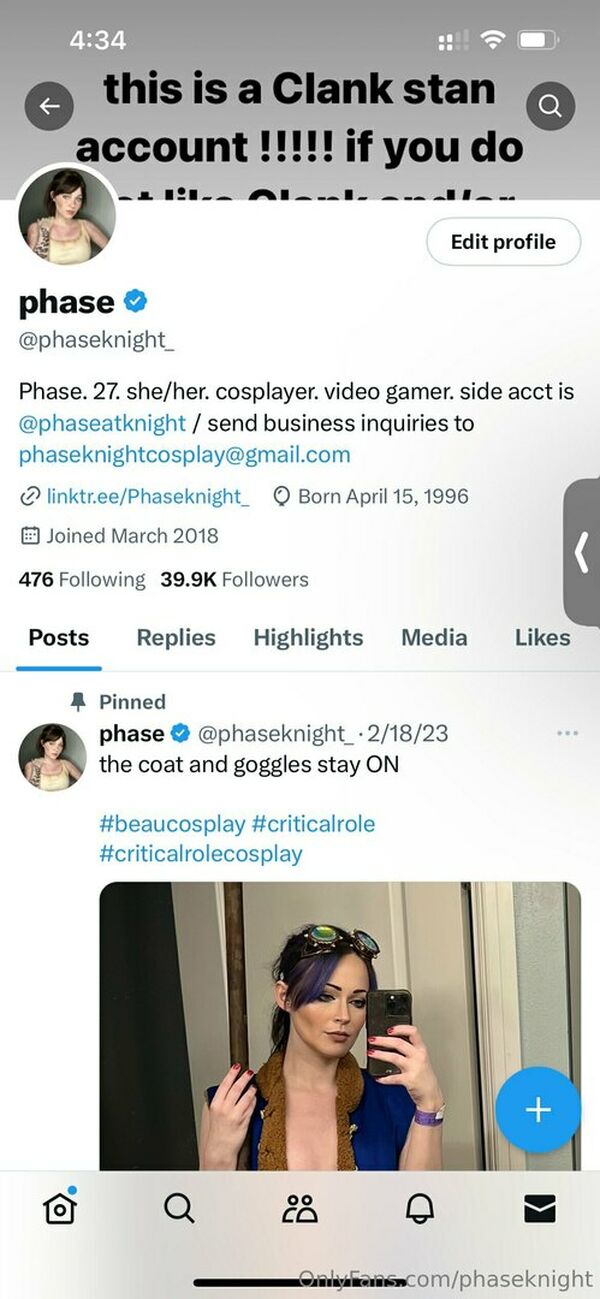The height and width of the screenshot is (1299, 600).
Task: Go to the Home tab
Action: pos(60,1207)
